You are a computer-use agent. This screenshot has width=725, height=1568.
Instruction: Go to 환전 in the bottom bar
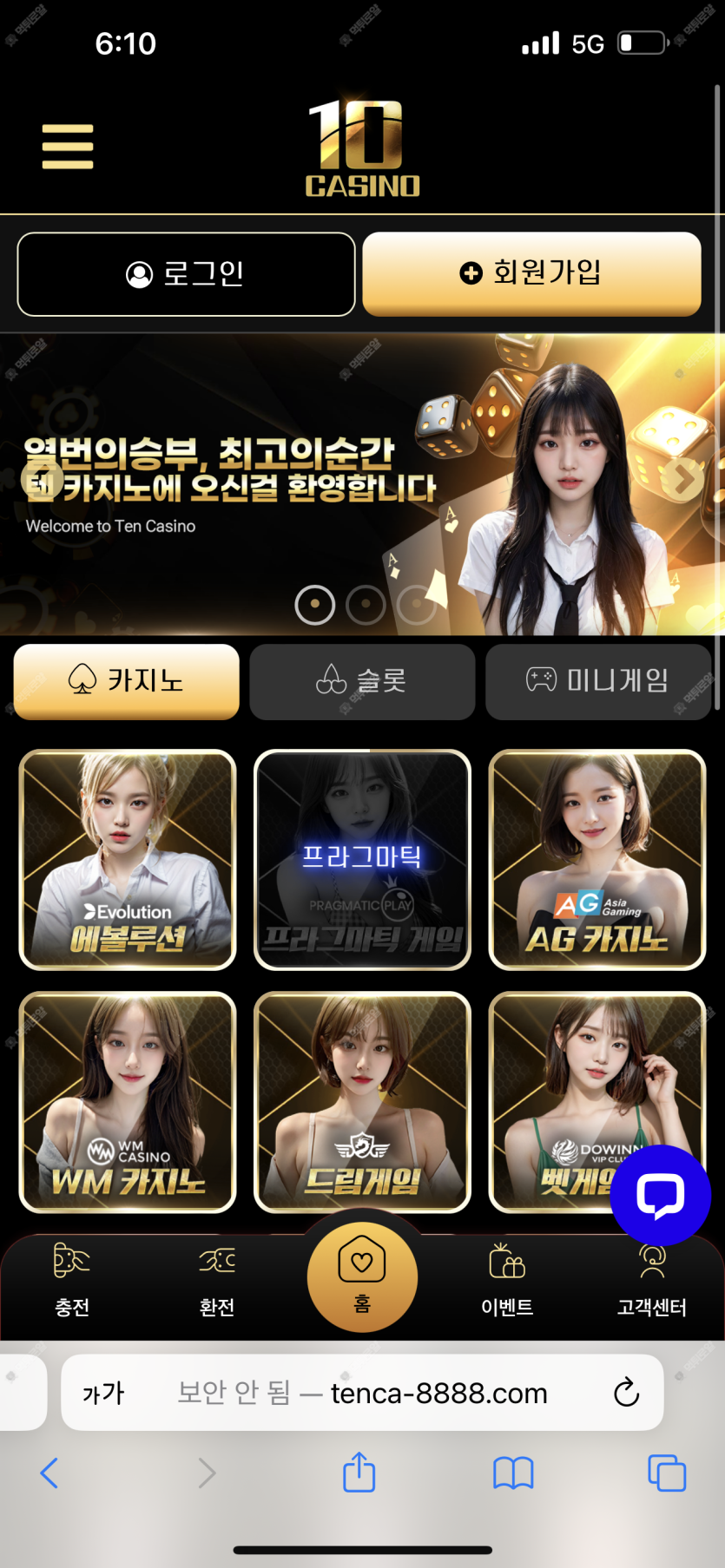[217, 1280]
